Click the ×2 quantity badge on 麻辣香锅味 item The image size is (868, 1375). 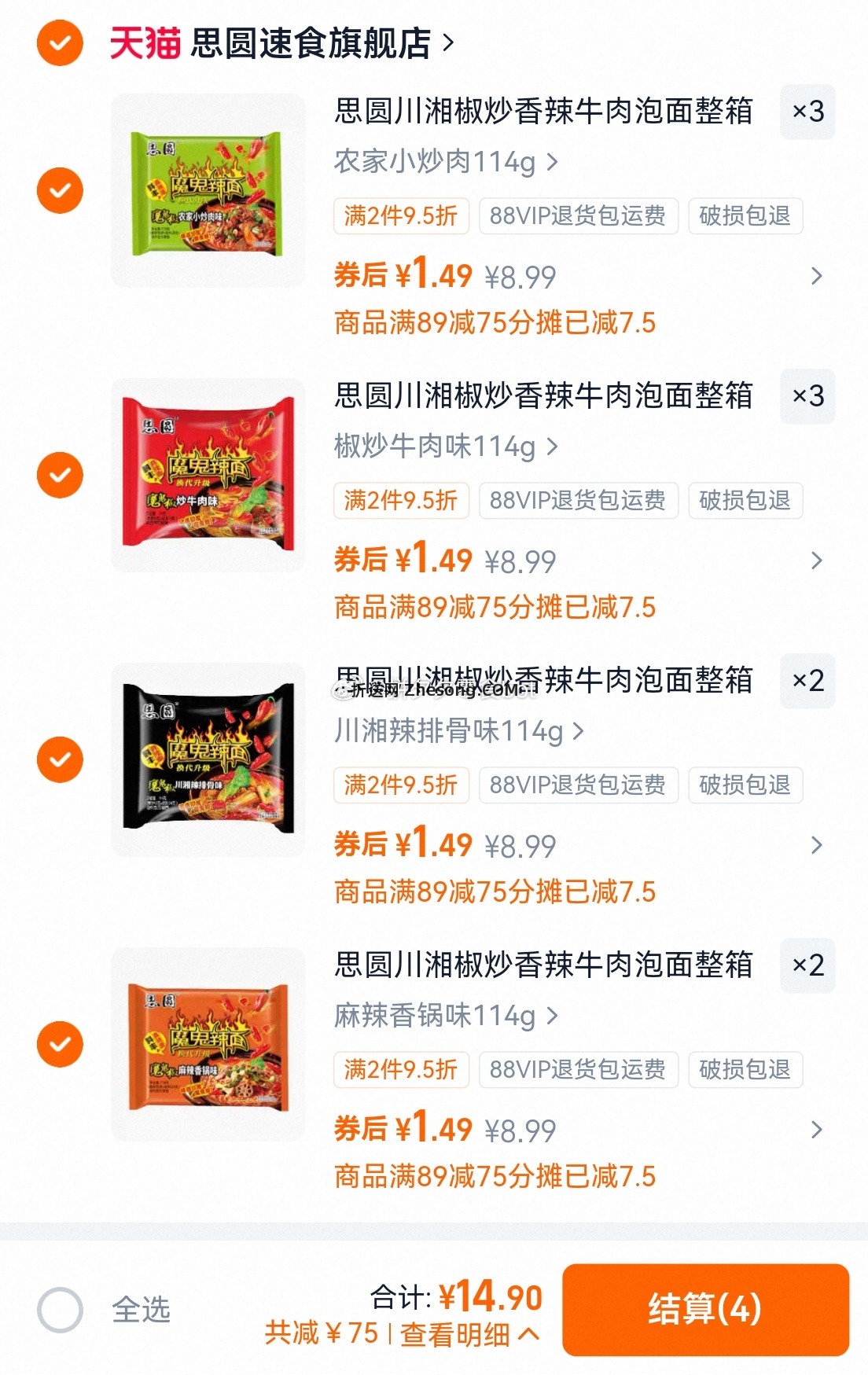(807, 965)
